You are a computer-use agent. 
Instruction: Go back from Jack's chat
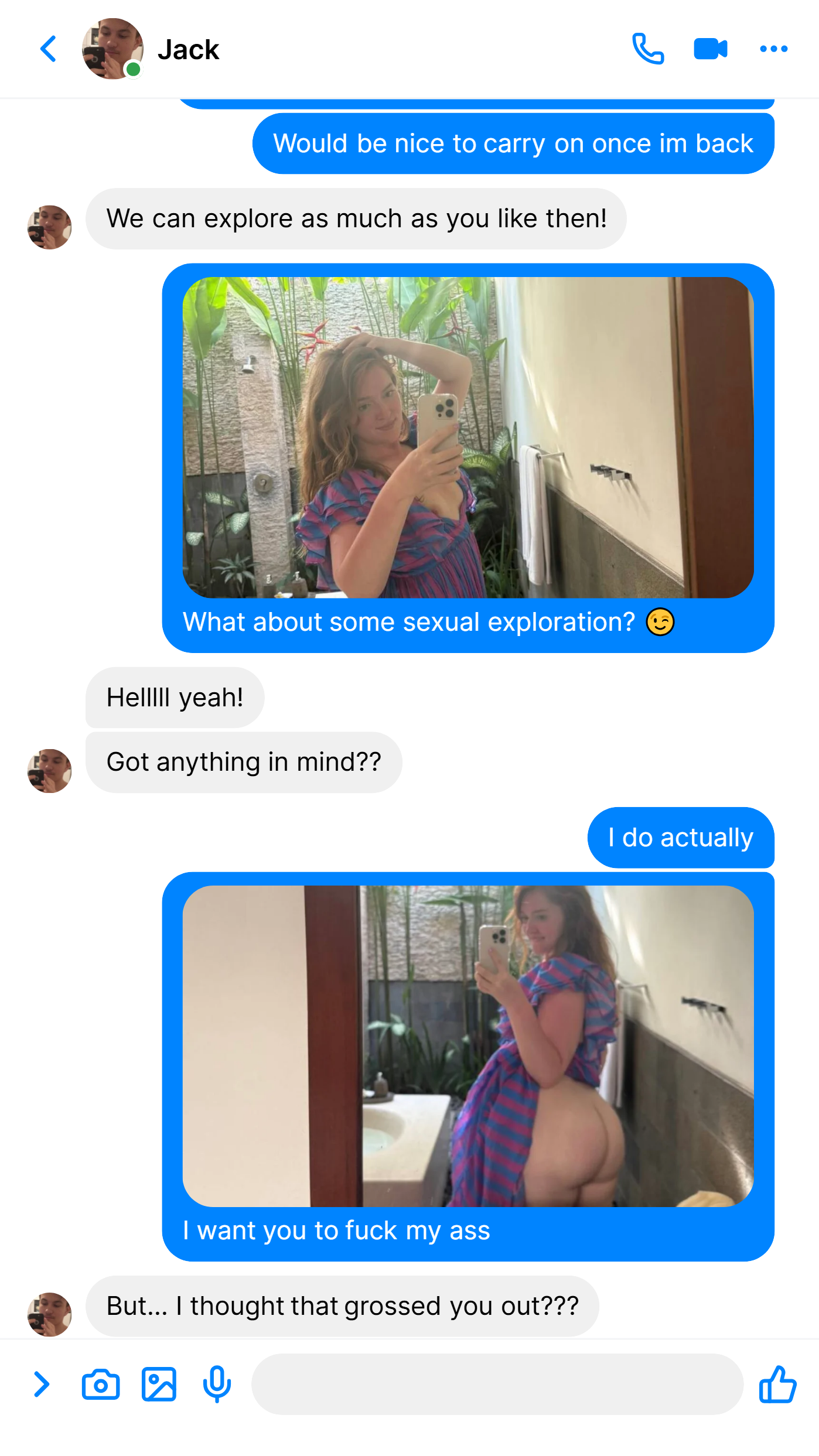(x=49, y=49)
